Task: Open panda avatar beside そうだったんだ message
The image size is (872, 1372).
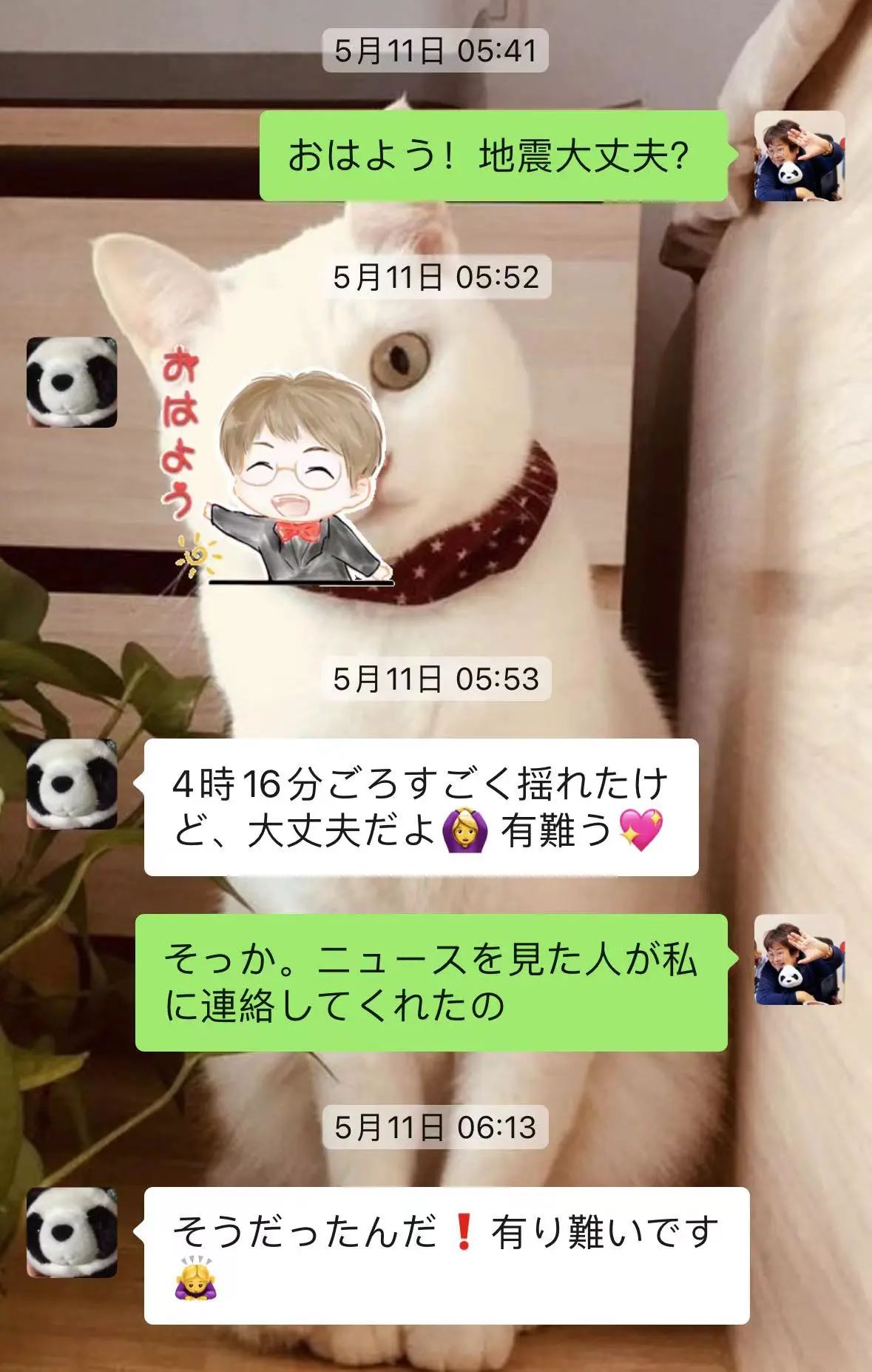Action: tap(72, 1232)
